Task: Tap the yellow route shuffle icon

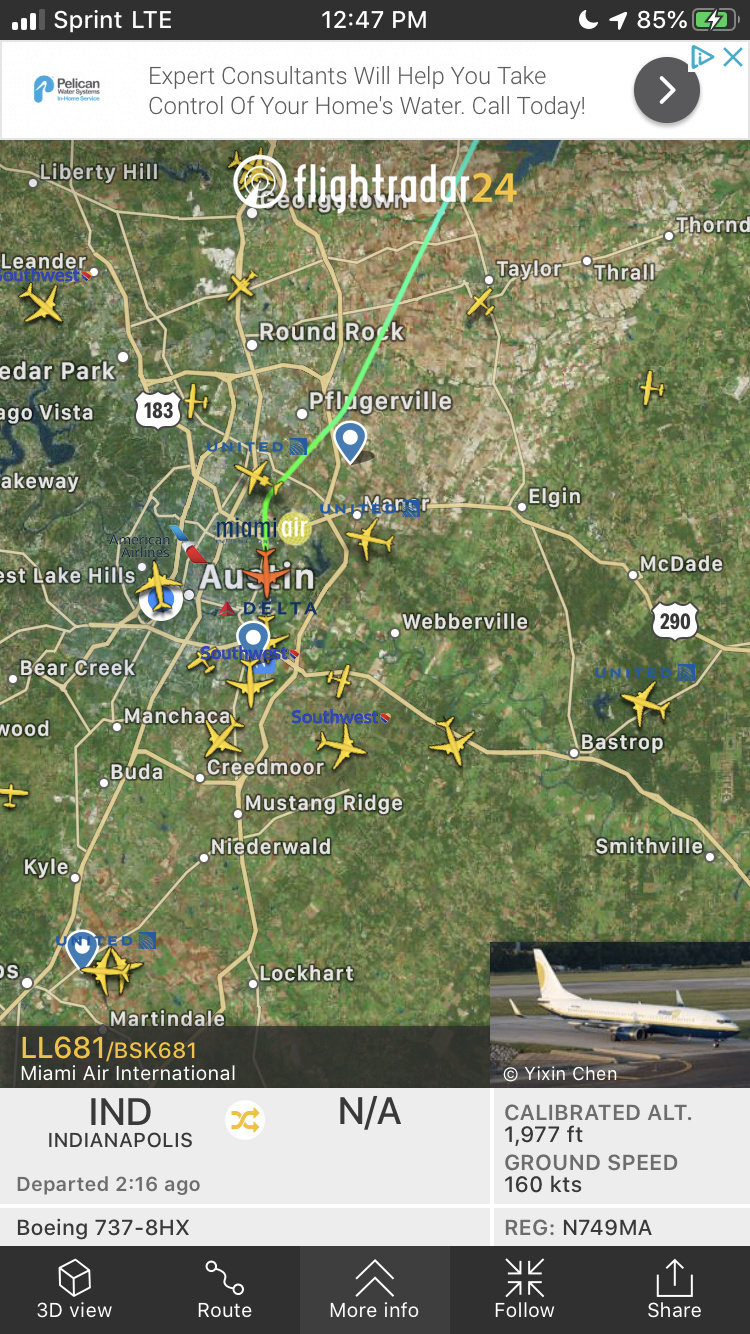Action: 245,1121
